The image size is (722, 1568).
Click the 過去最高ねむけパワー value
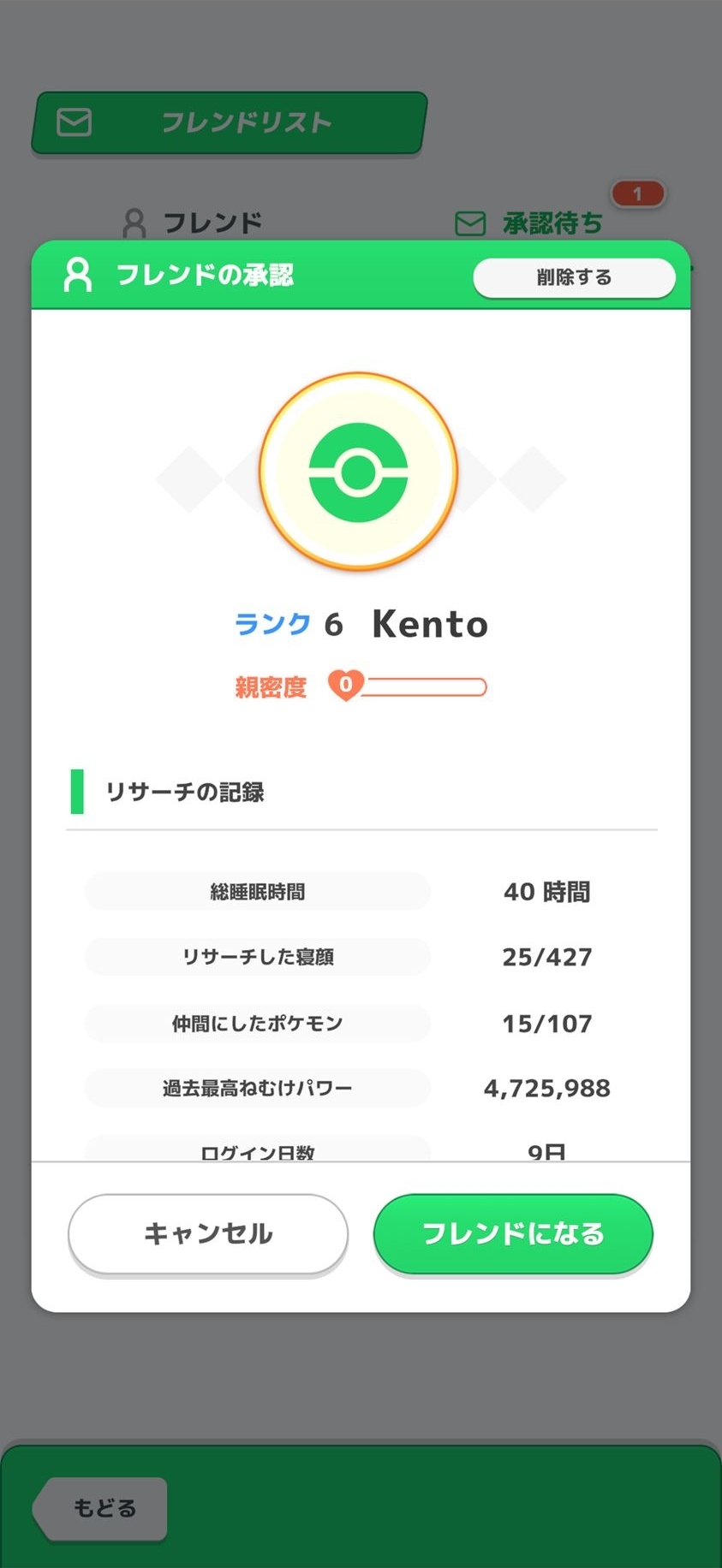pyautogui.click(x=546, y=1088)
